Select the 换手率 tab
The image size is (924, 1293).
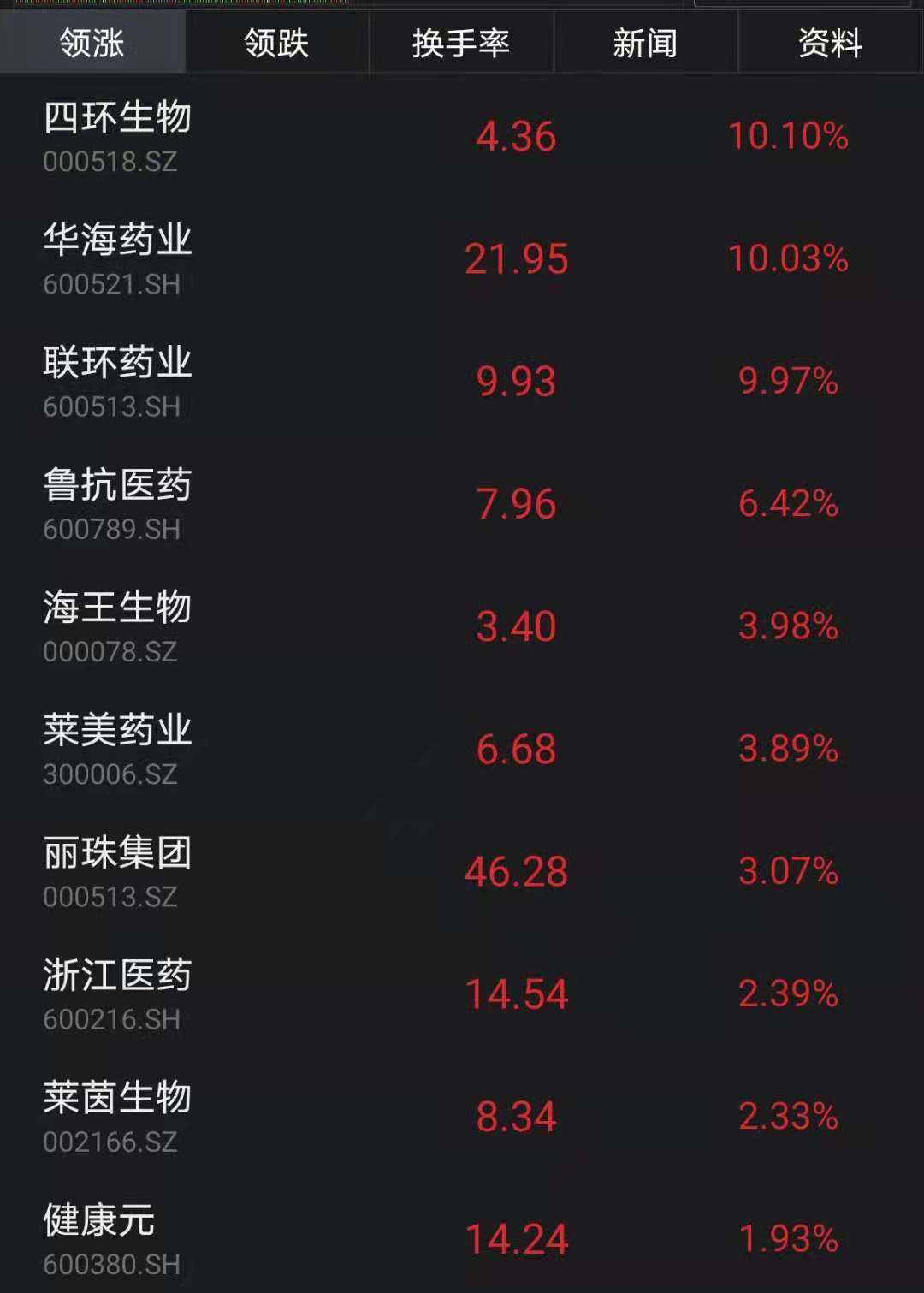click(x=460, y=43)
